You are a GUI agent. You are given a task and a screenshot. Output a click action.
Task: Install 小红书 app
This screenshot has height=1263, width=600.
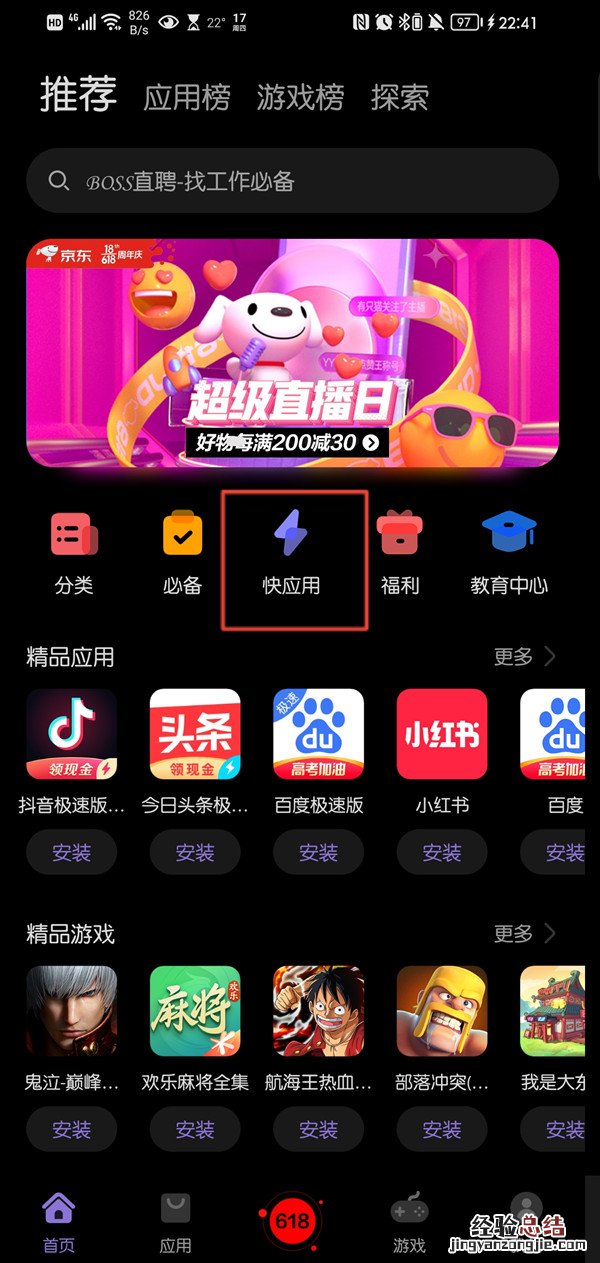coord(442,852)
